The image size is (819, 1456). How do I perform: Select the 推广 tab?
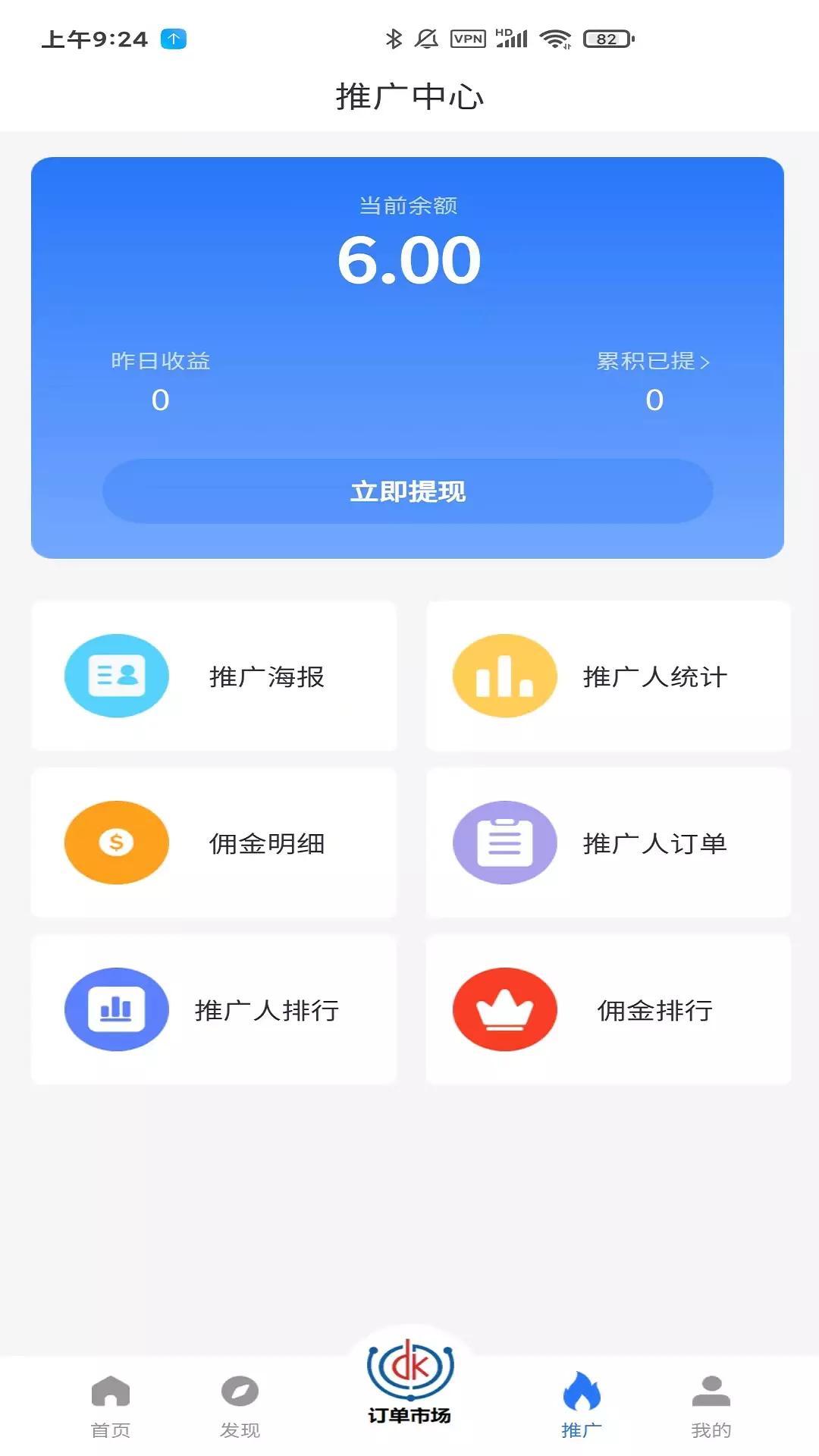582,1406
